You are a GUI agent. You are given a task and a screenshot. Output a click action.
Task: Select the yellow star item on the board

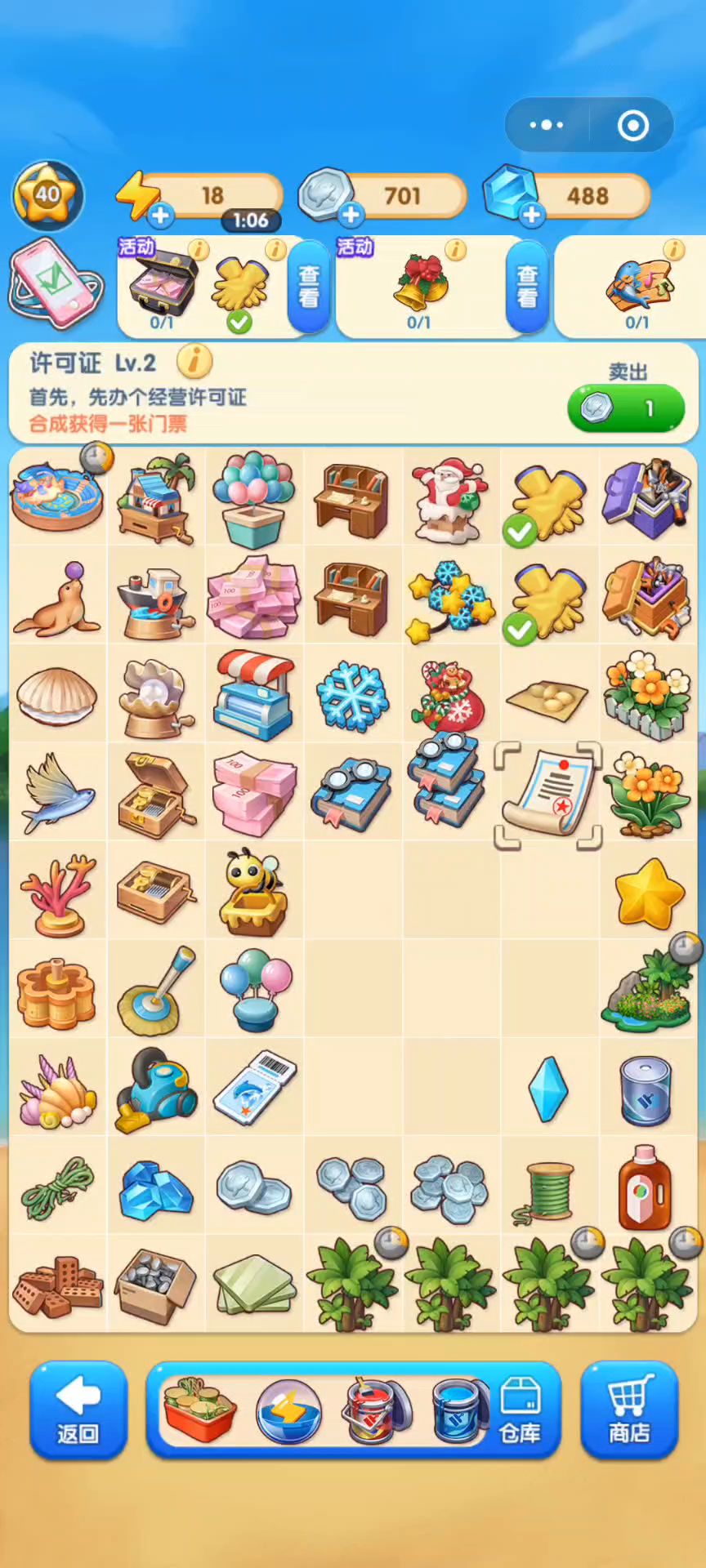[x=649, y=892]
